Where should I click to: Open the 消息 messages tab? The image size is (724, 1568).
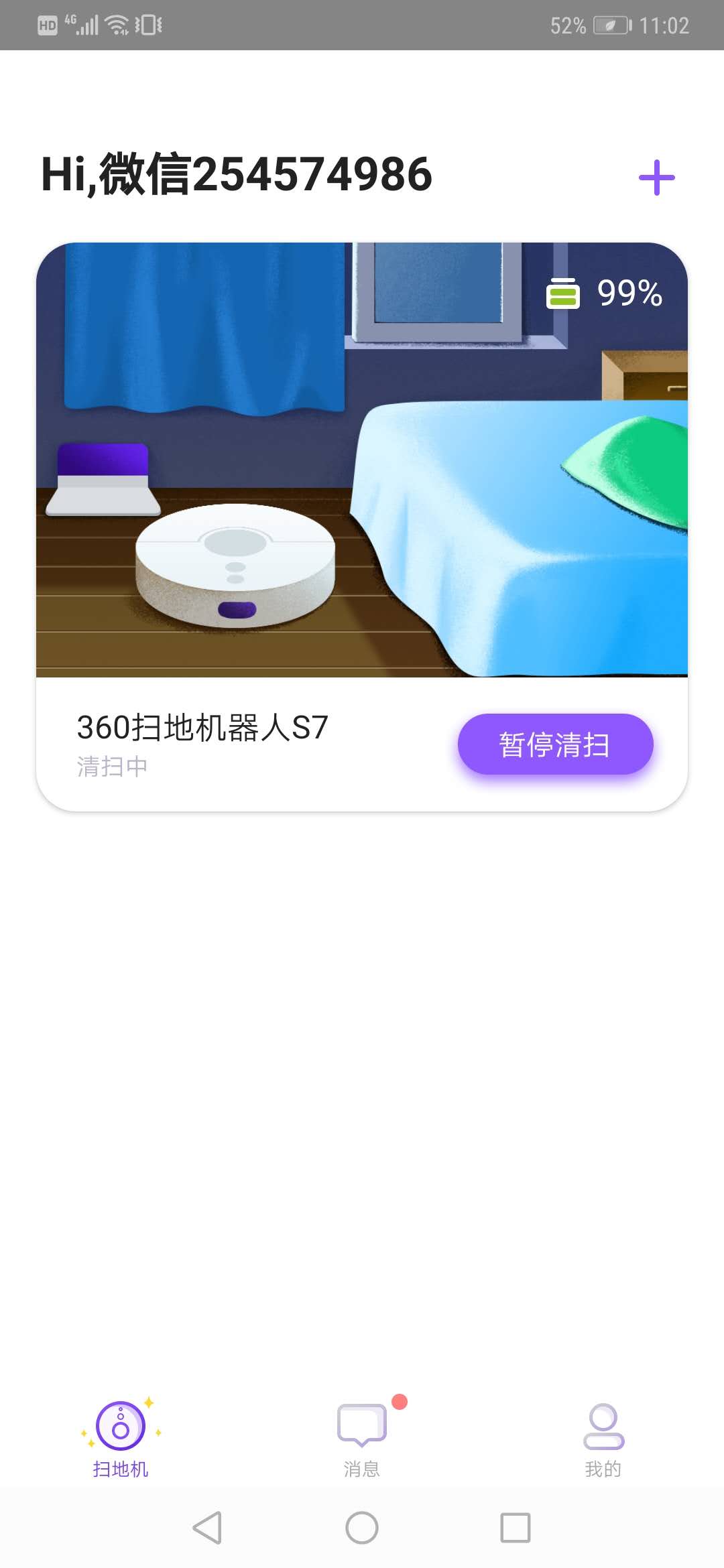[x=362, y=1437]
